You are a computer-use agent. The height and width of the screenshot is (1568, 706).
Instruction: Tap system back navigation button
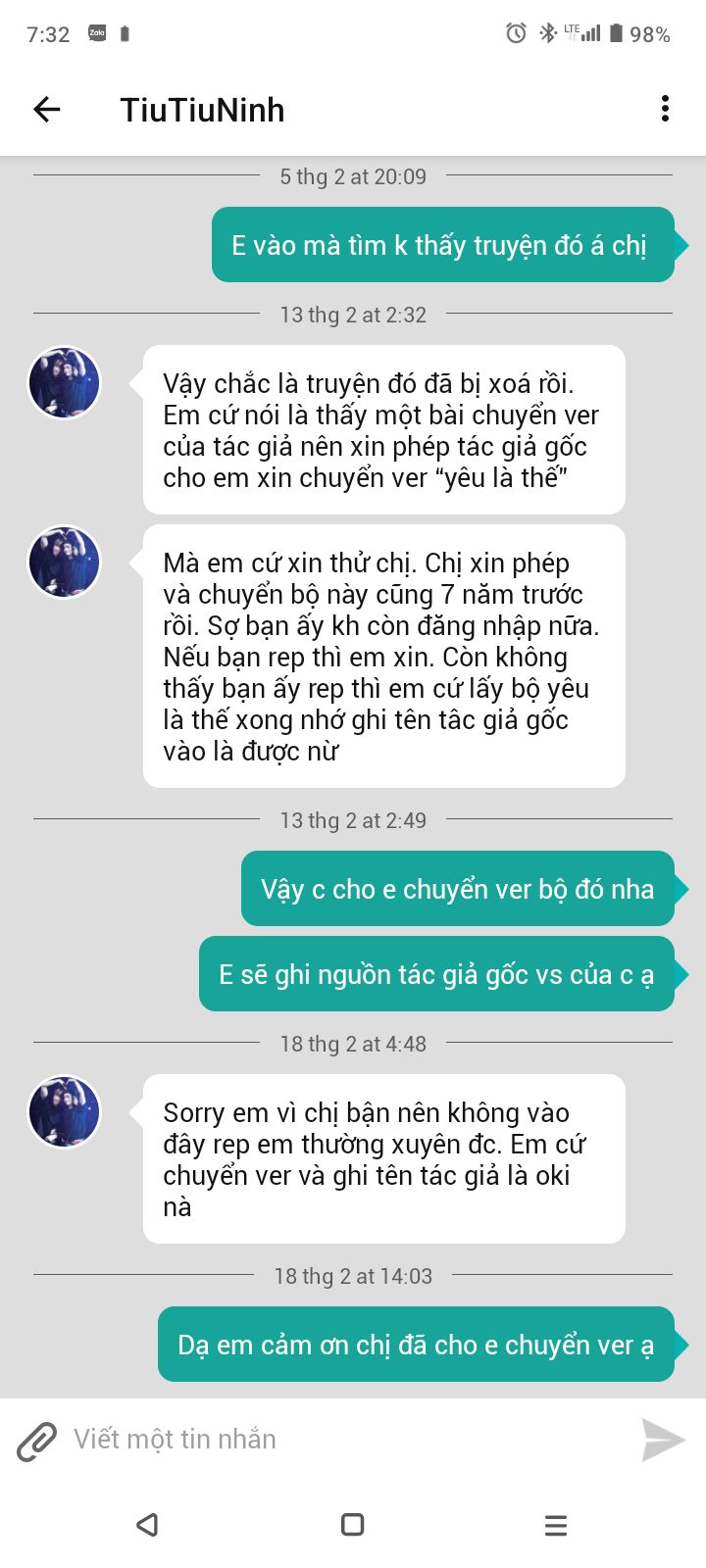pos(148,1524)
